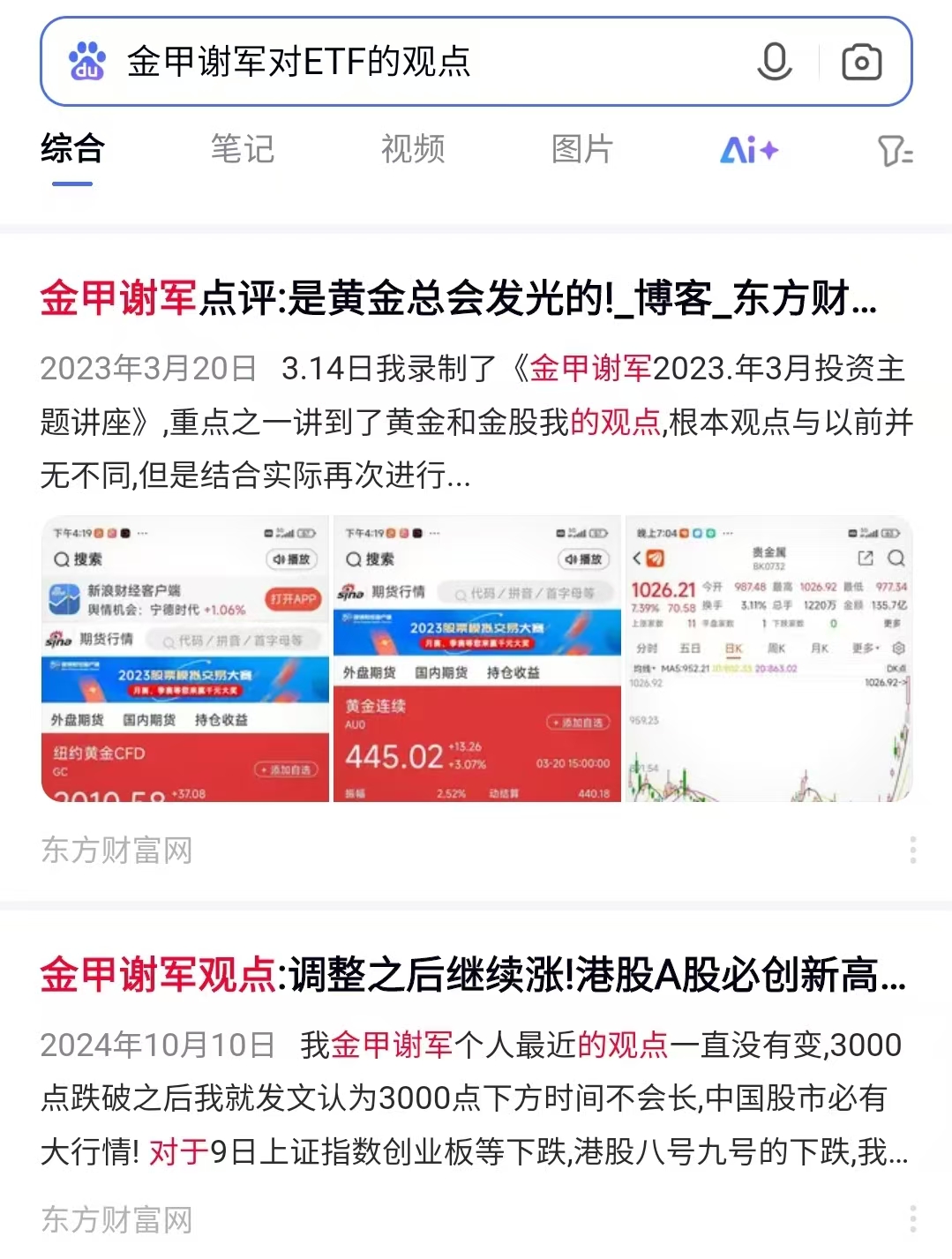Open the Ai+ tab

(749, 150)
